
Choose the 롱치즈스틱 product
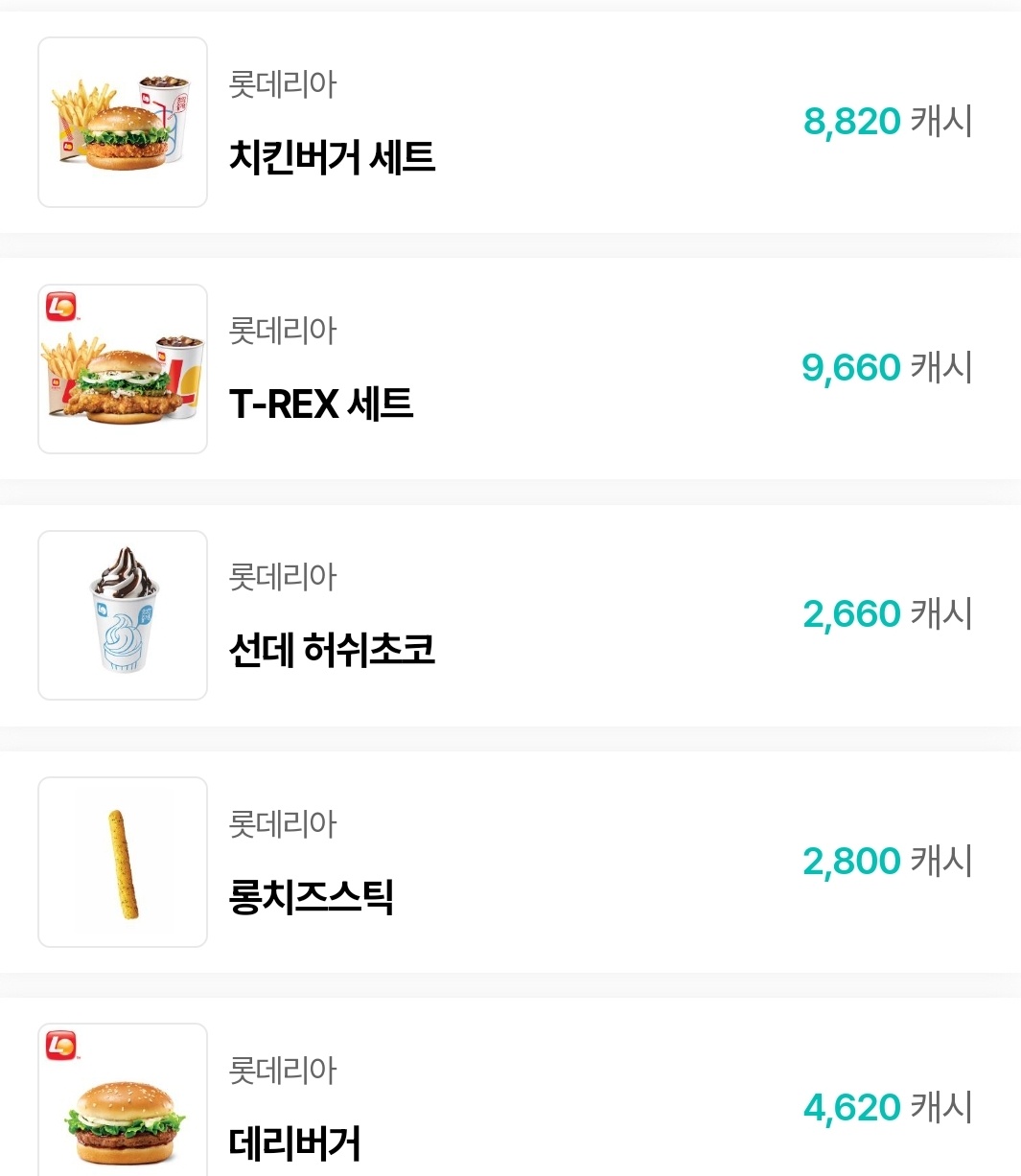point(312,896)
